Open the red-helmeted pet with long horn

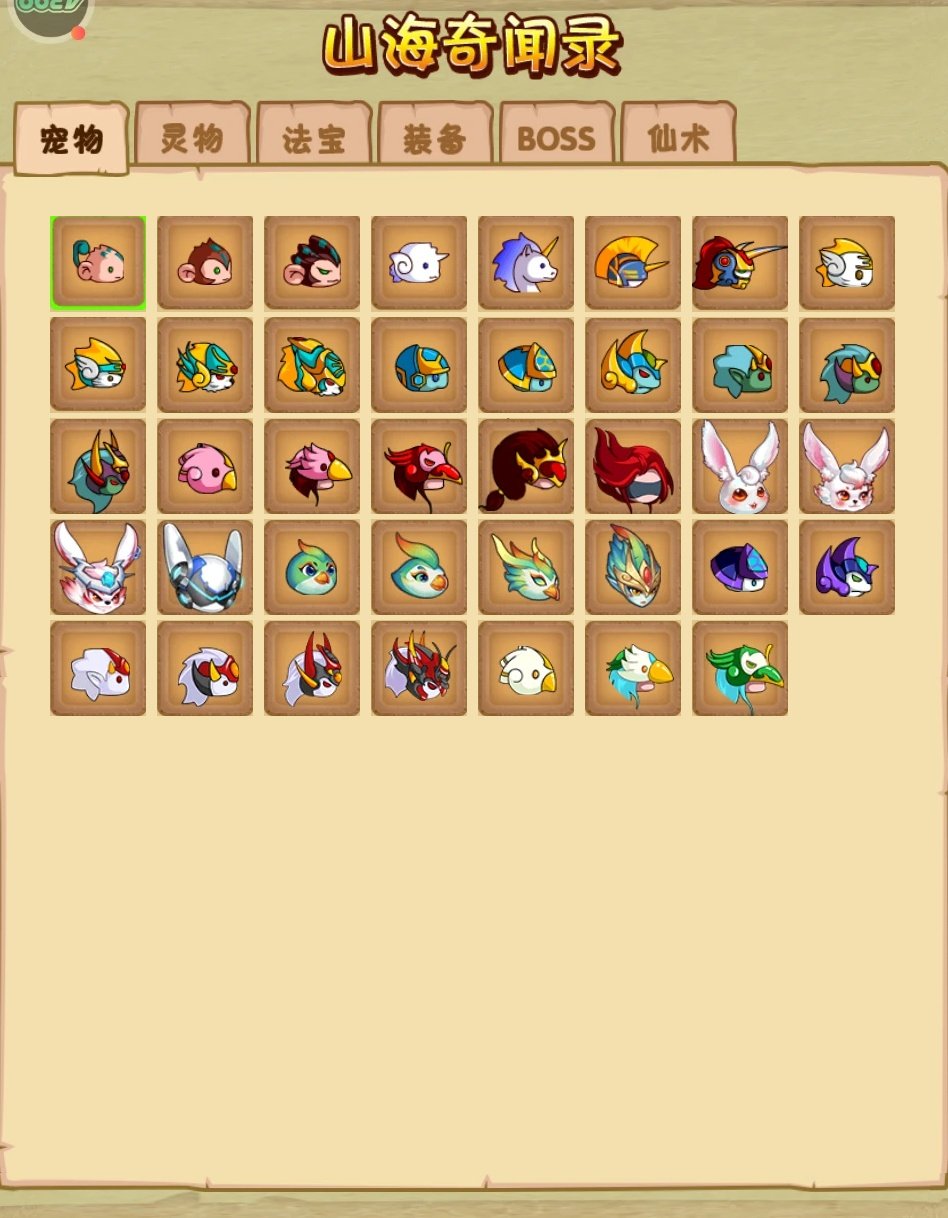pos(740,262)
